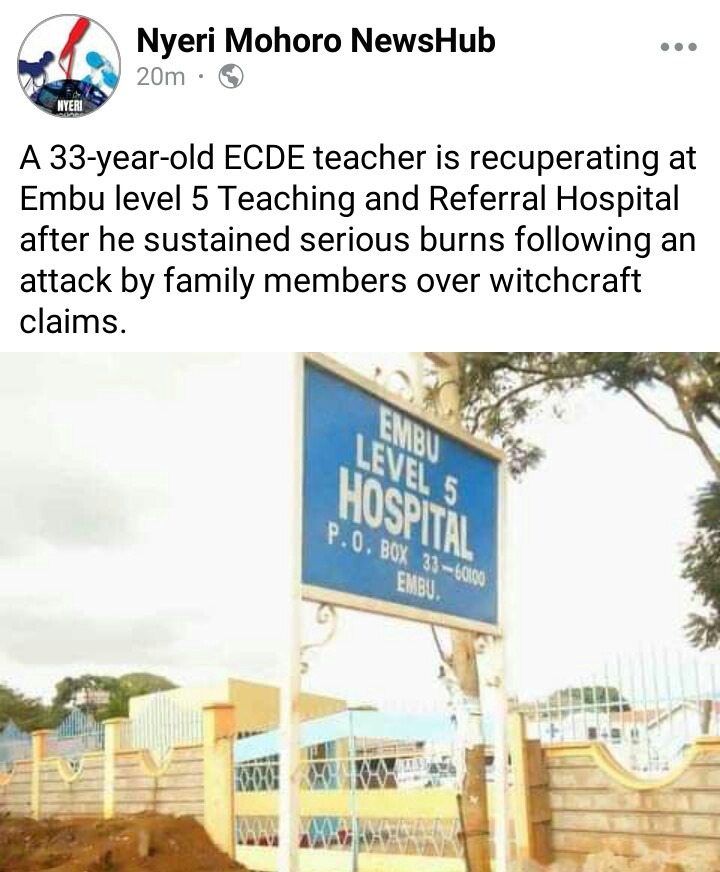
Task: Open Nyeri Mohoro NewsHub's profile picture
Action: (68, 65)
